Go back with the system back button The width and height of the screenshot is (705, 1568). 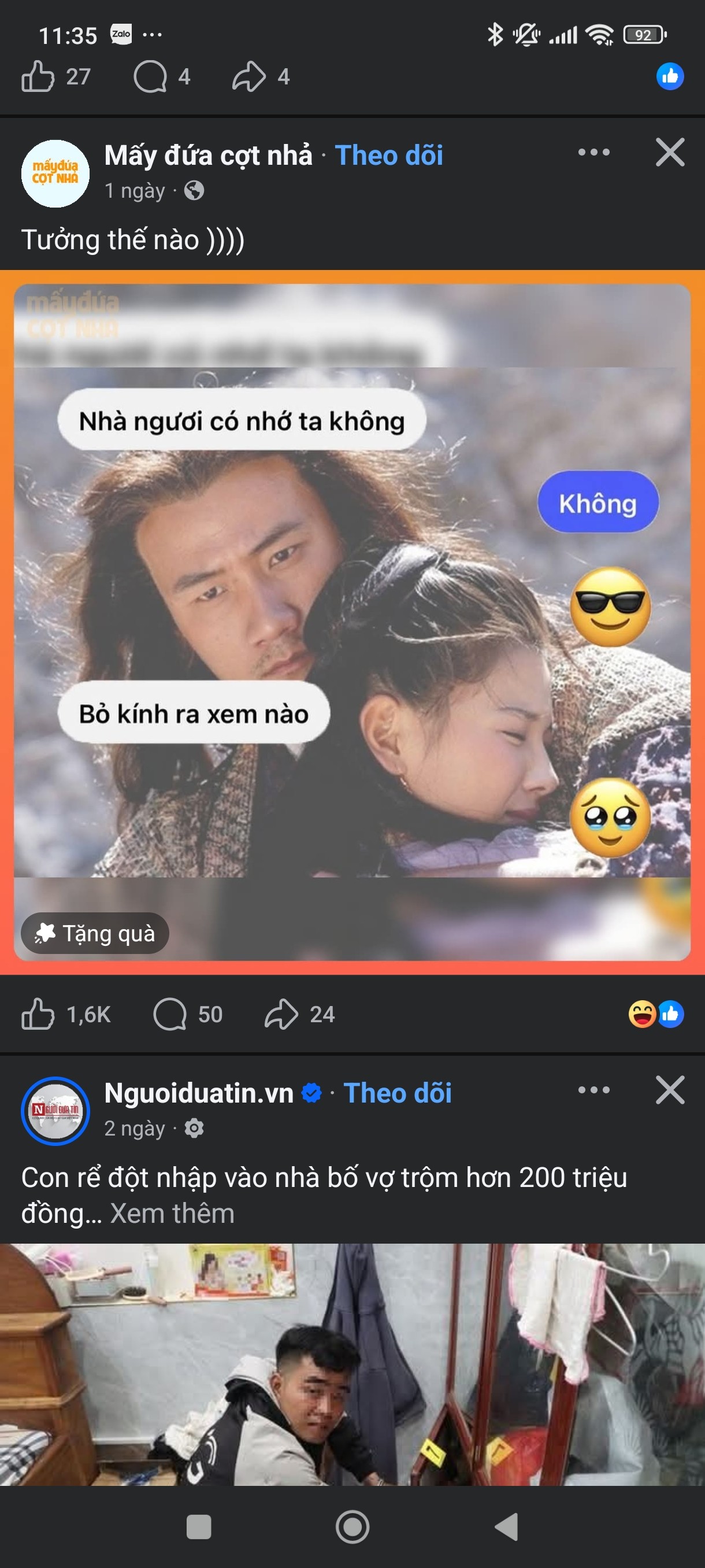tap(506, 1526)
